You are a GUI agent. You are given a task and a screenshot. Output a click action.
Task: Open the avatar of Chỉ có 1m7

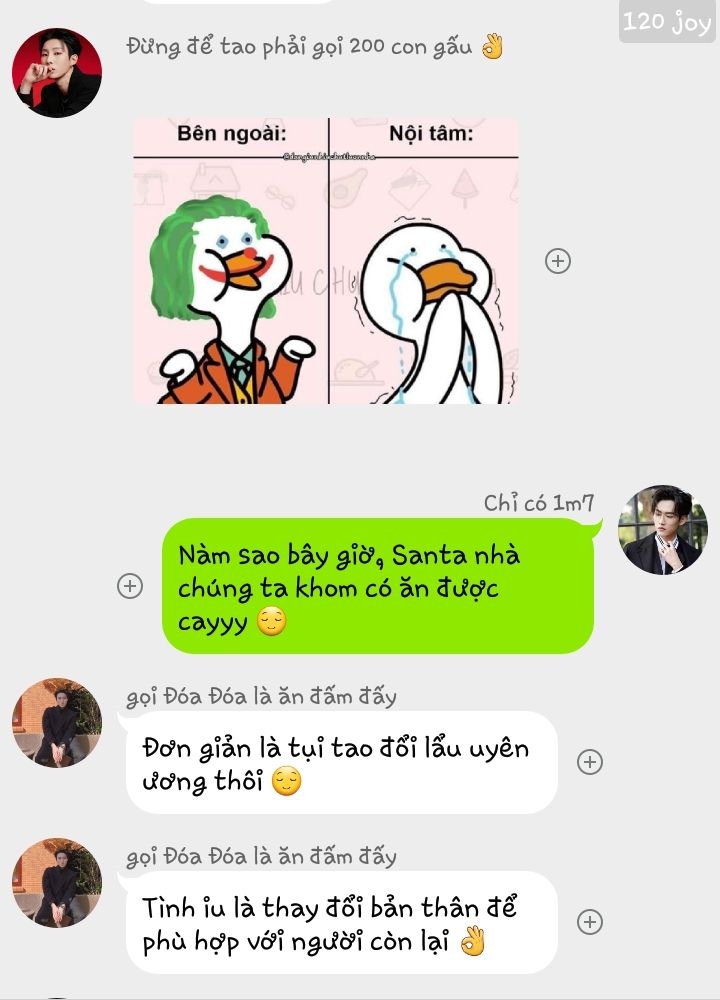coord(662,530)
